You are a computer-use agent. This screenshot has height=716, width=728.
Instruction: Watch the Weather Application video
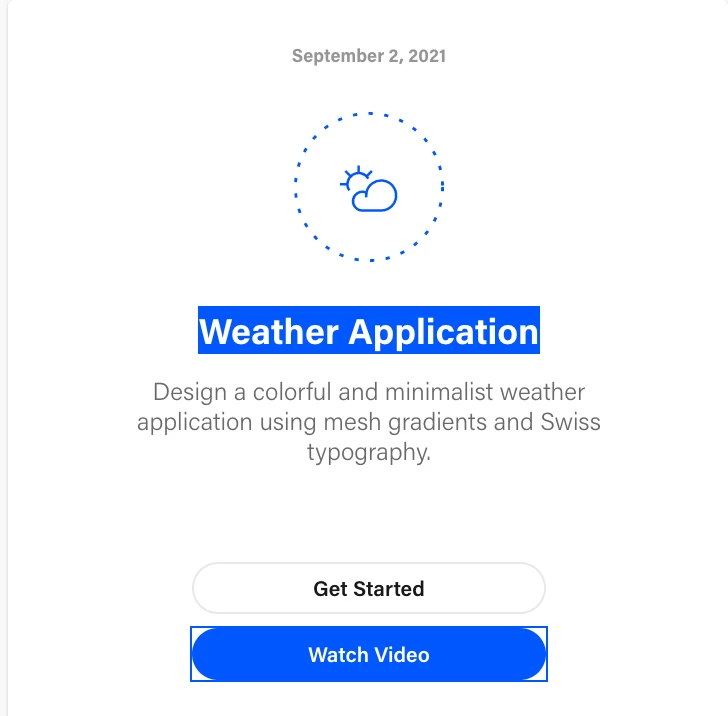point(368,655)
